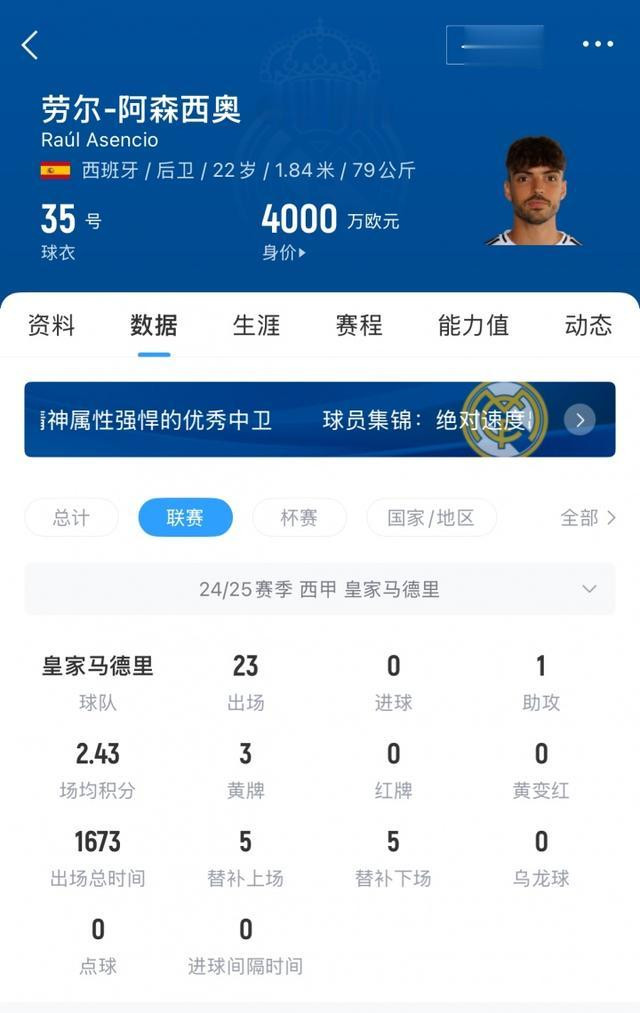The image size is (640, 1013).
Task: Switch to the 赛程 tab
Action: [x=359, y=325]
